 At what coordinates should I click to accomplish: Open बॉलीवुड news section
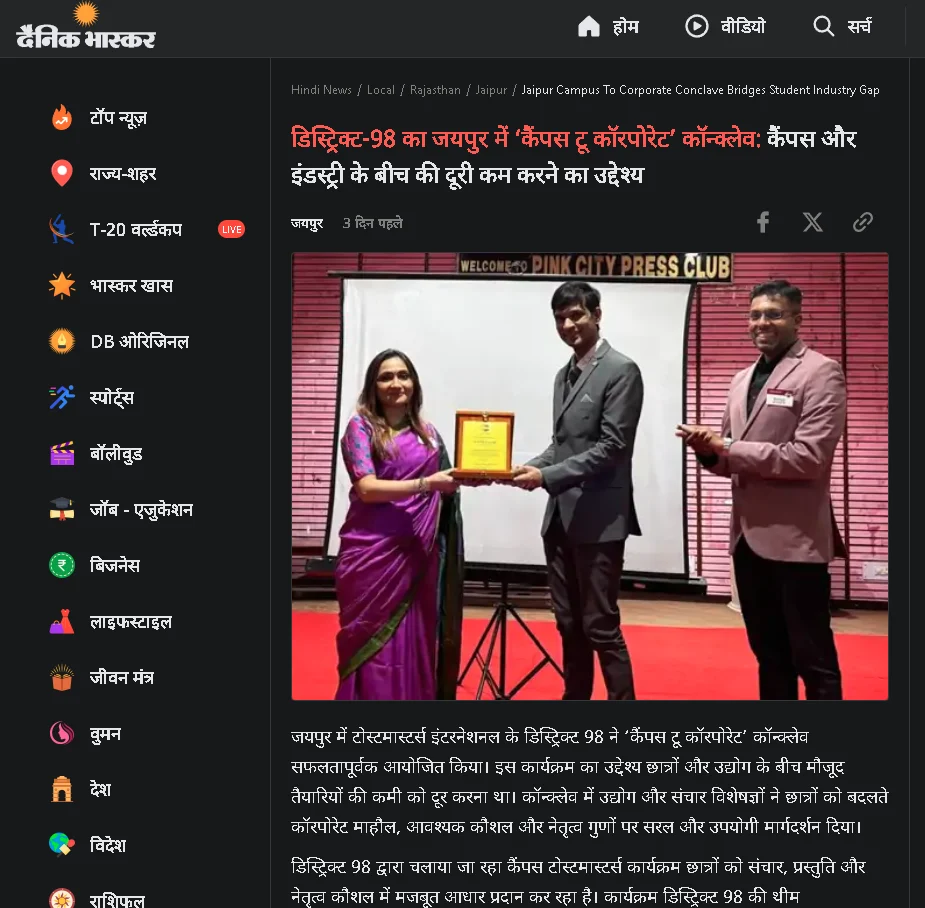pyautogui.click(x=115, y=454)
